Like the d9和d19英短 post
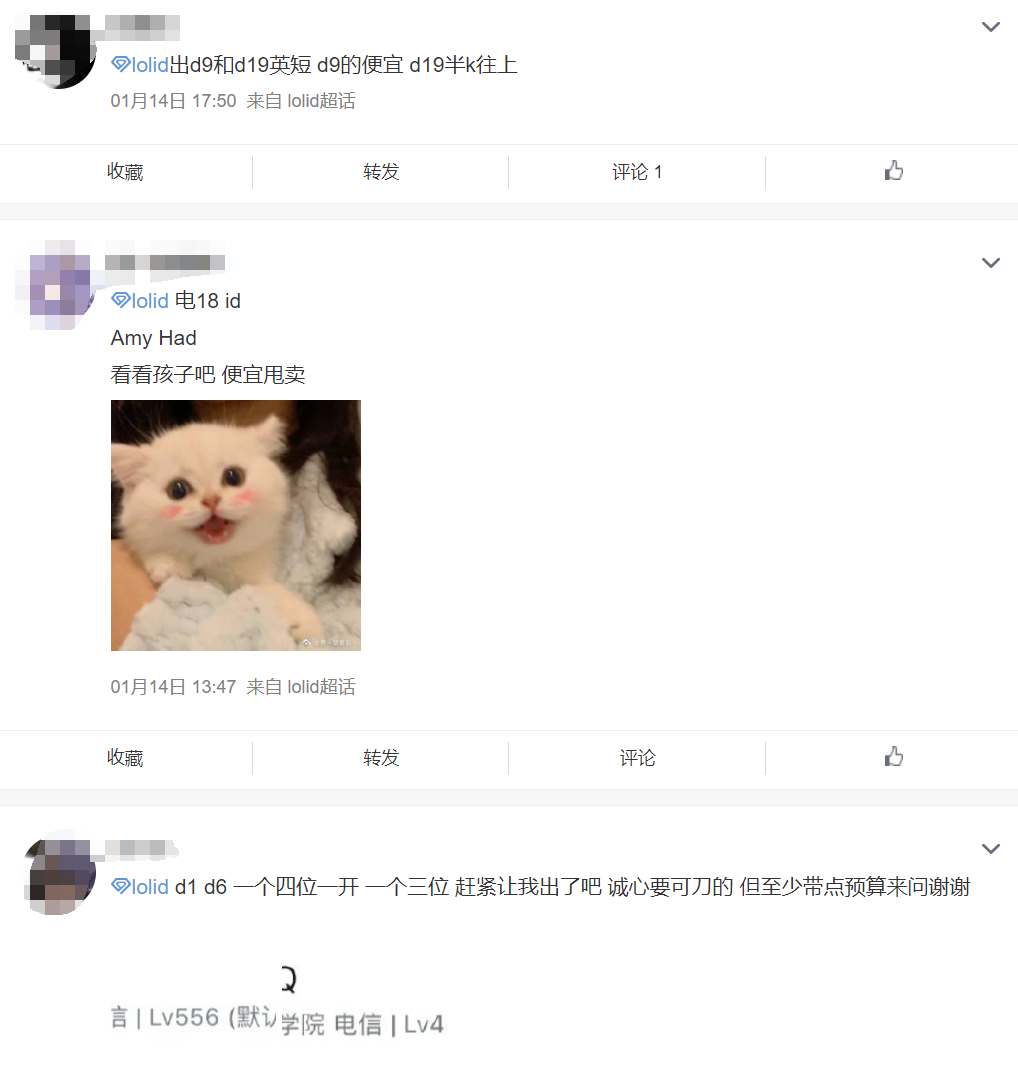Screen dimensions: 1018x1069 (x=893, y=171)
